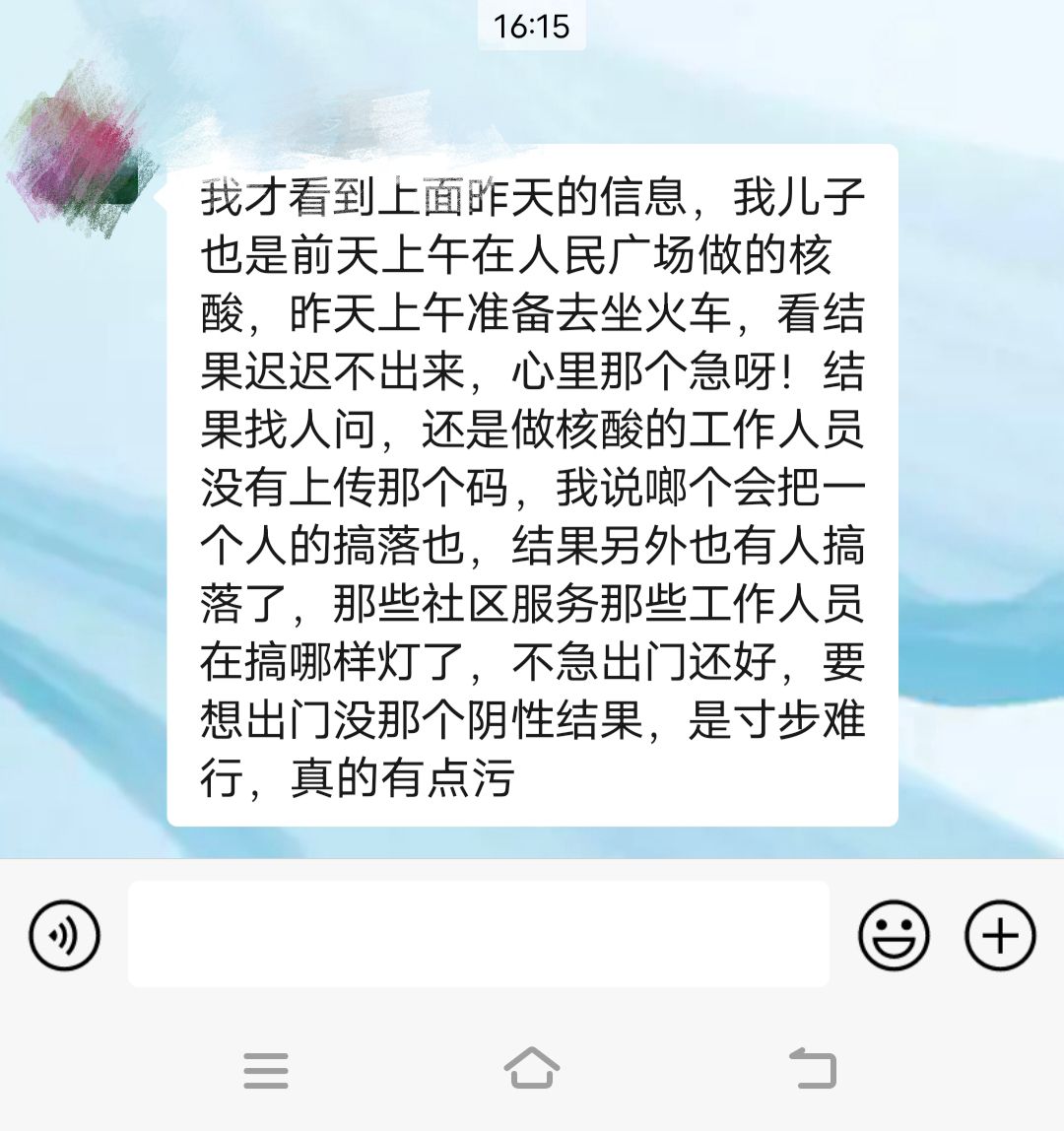The width and height of the screenshot is (1064, 1131).
Task: Focus the message text field
Action: (x=478, y=934)
